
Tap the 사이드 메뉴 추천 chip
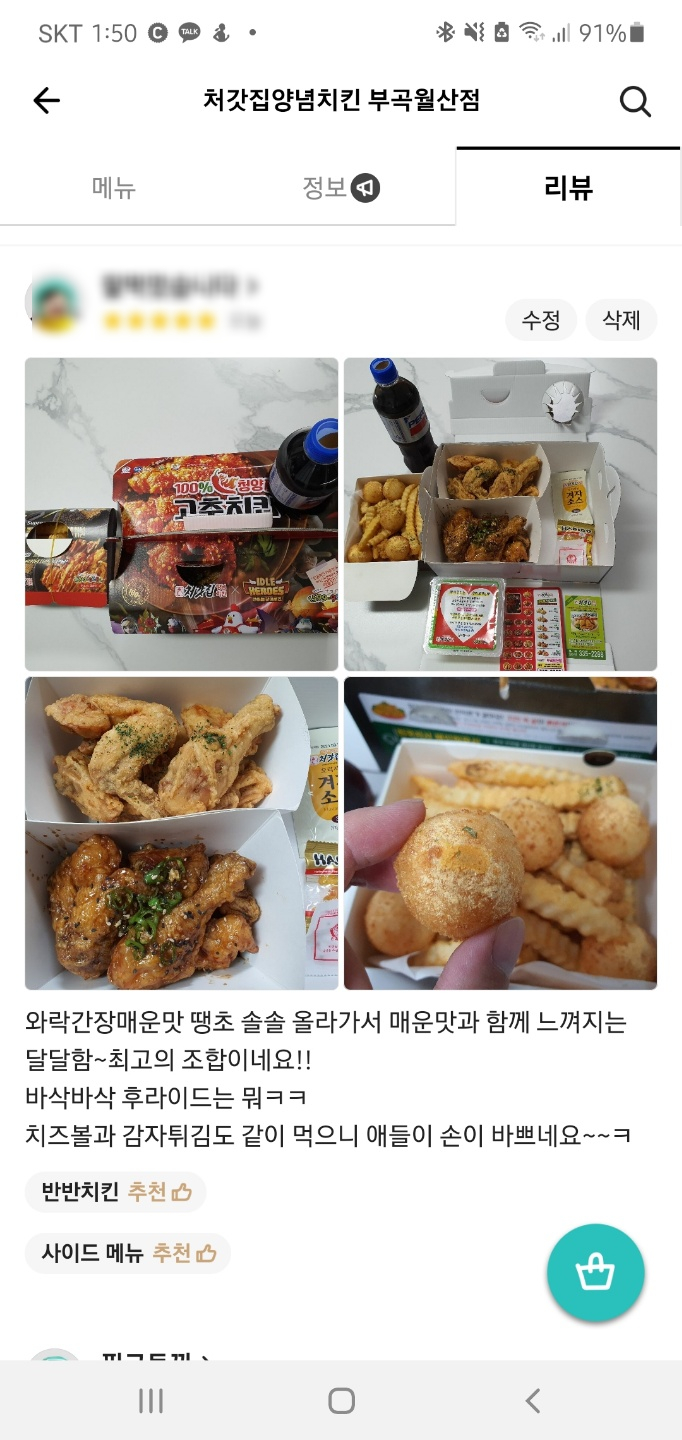[128, 1253]
